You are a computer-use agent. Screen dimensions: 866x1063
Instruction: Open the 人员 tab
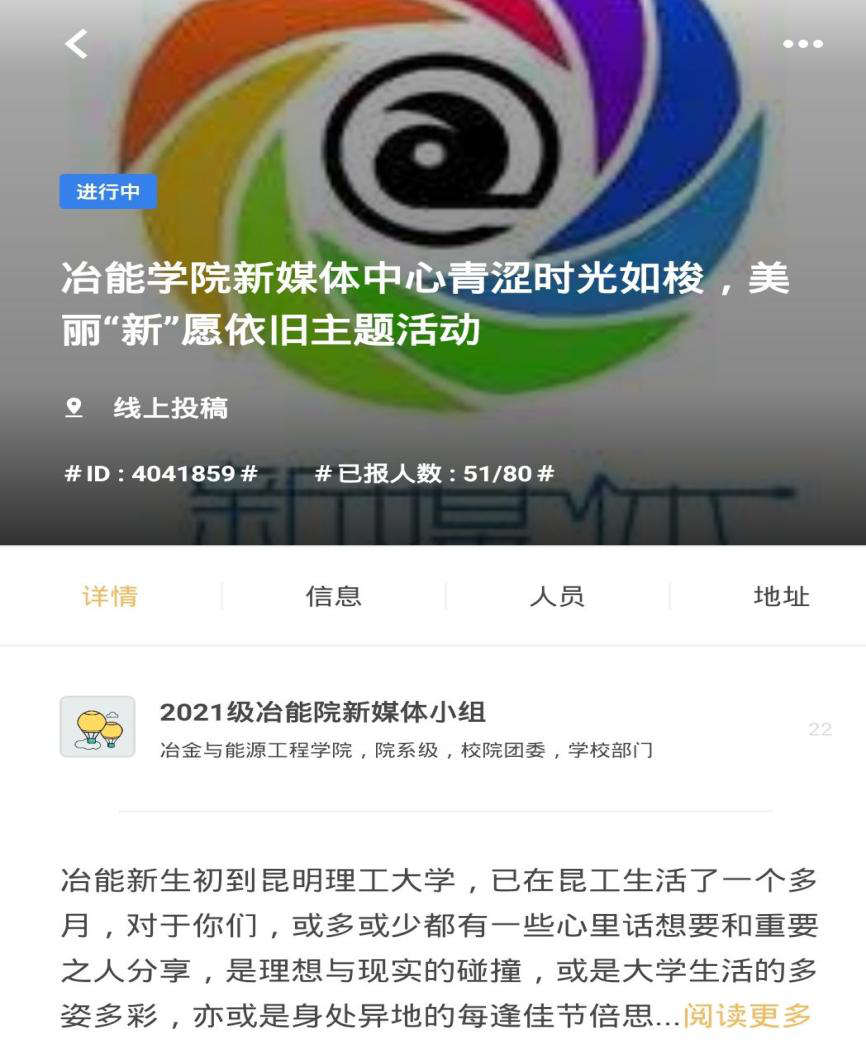[x=557, y=597]
